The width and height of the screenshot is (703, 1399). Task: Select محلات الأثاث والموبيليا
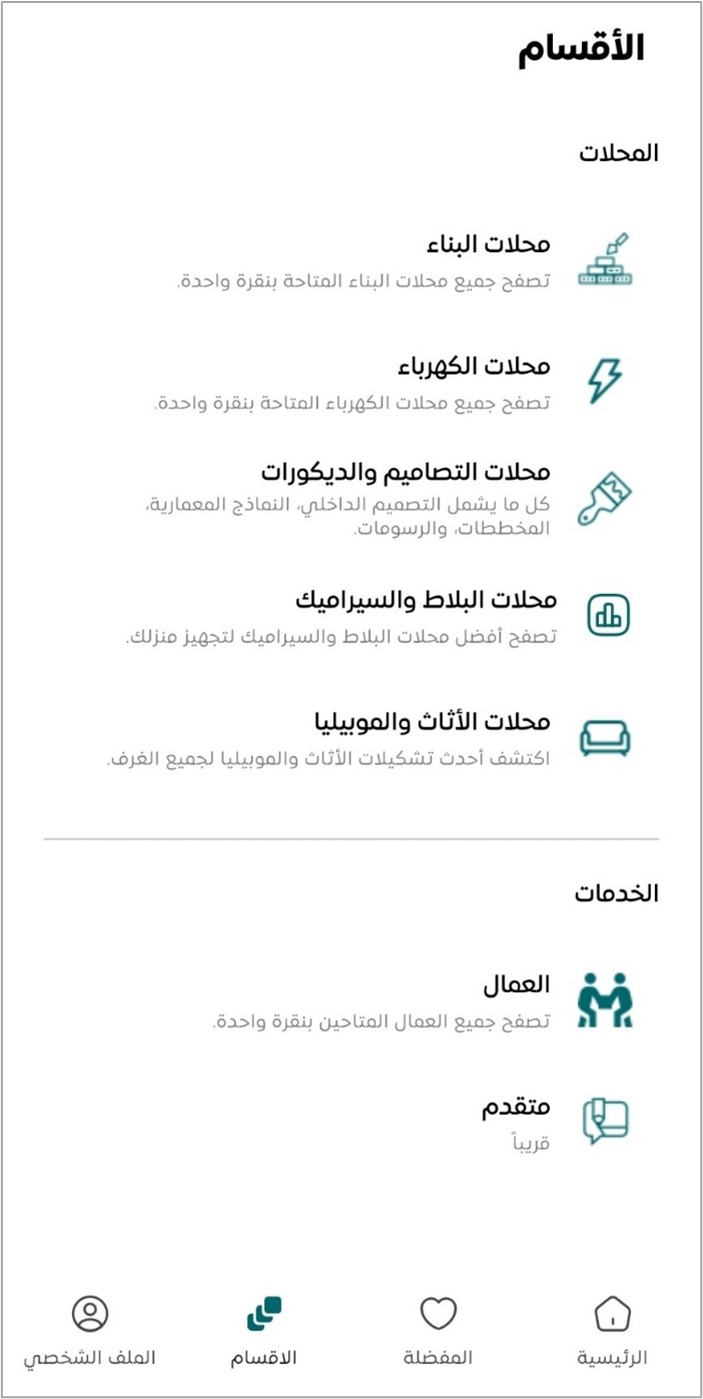point(351,739)
